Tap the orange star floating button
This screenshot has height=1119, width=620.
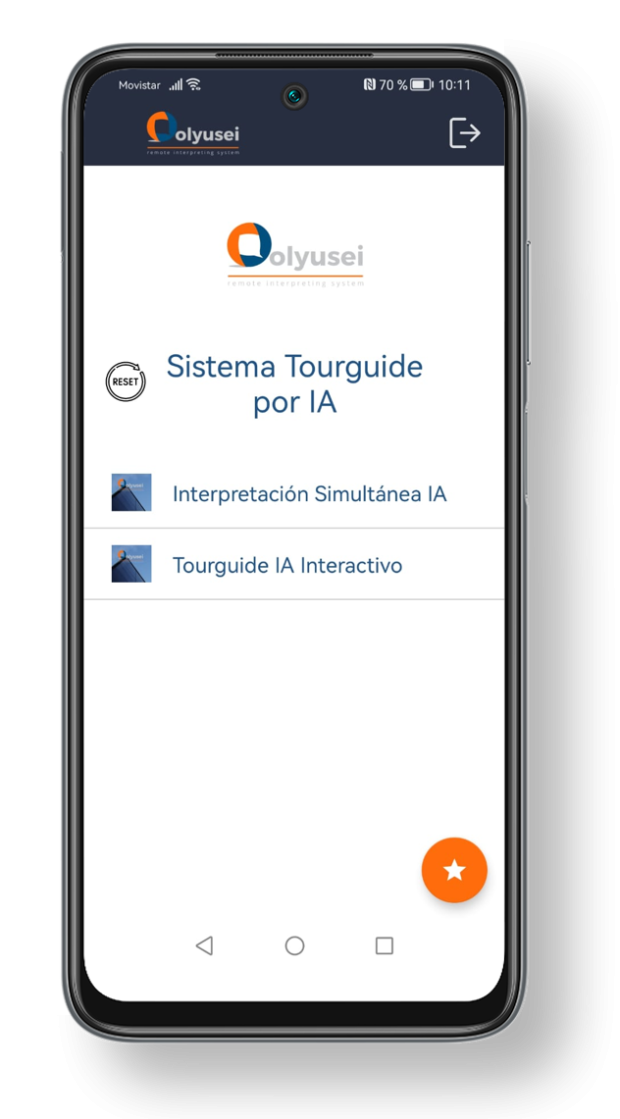pos(454,870)
